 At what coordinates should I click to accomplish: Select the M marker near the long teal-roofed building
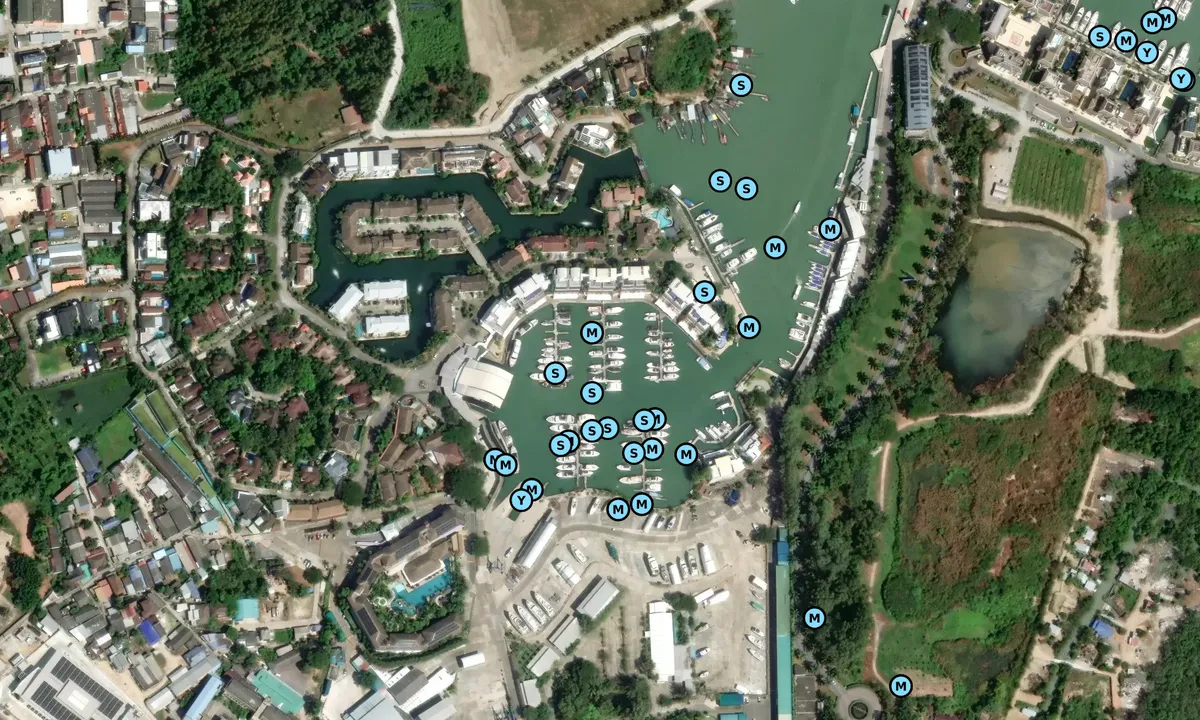click(814, 618)
